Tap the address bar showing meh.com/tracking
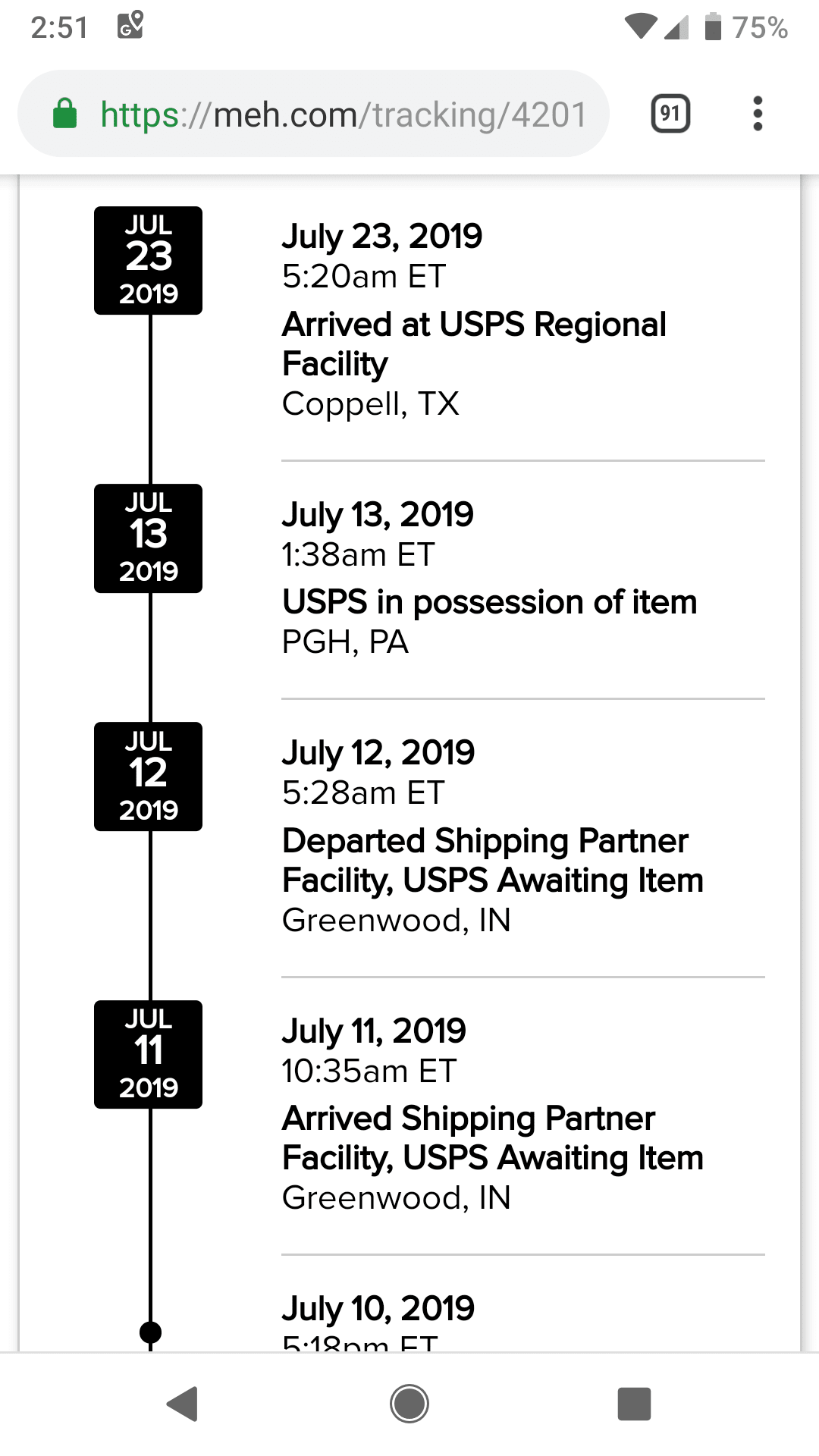The width and height of the screenshot is (819, 1456). pos(341,115)
